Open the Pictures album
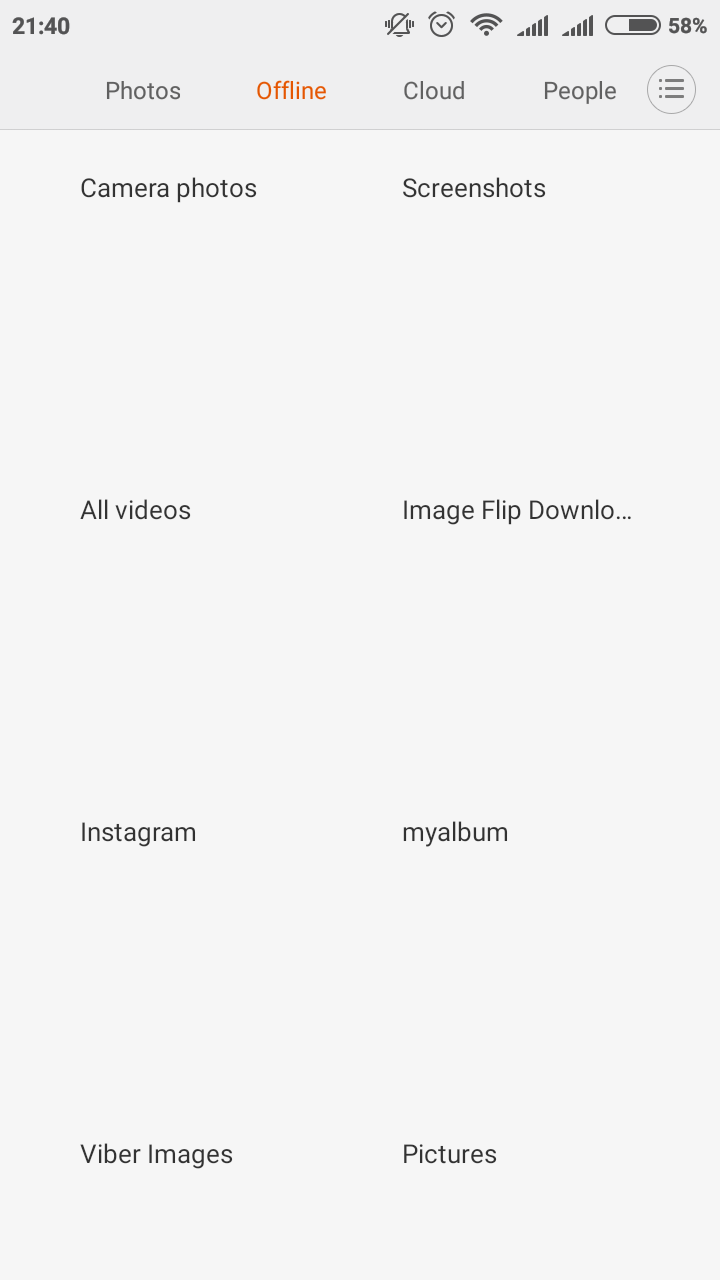720x1280 pixels. point(450,1154)
